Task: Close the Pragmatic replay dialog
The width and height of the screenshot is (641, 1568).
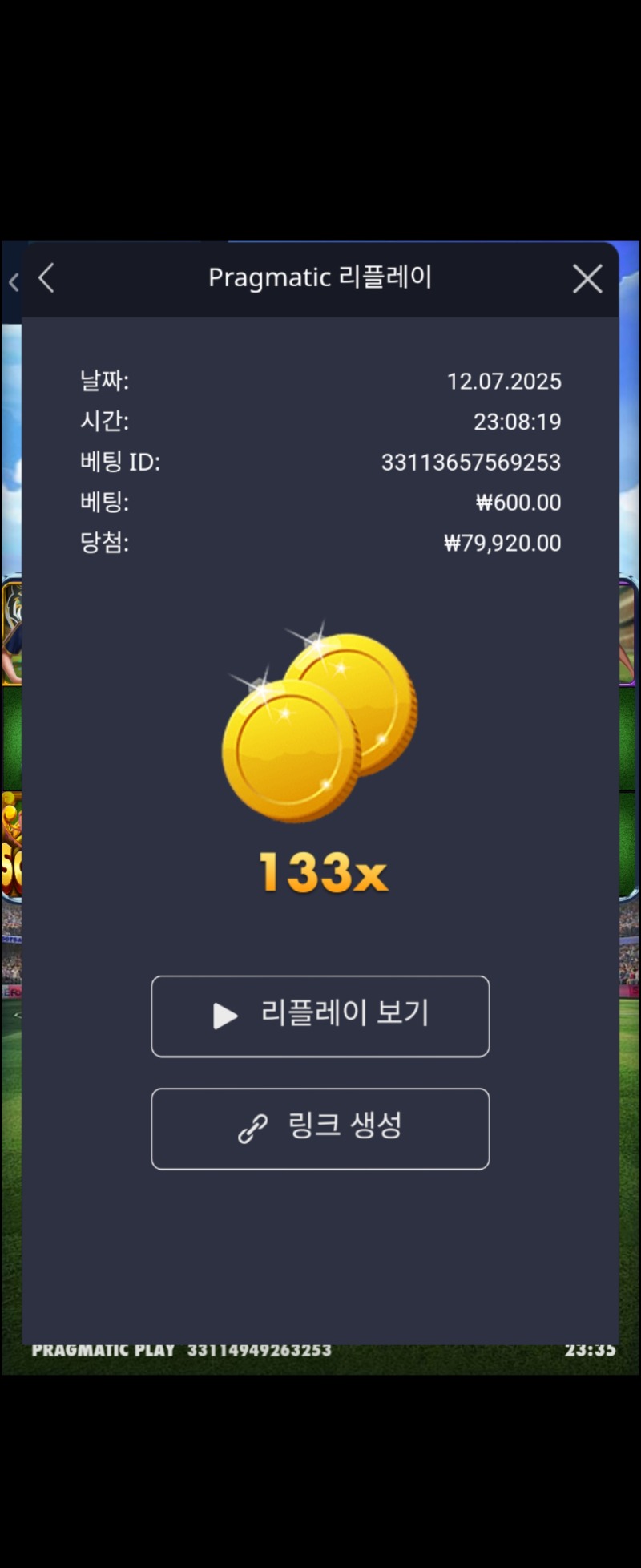Action: pos(587,279)
